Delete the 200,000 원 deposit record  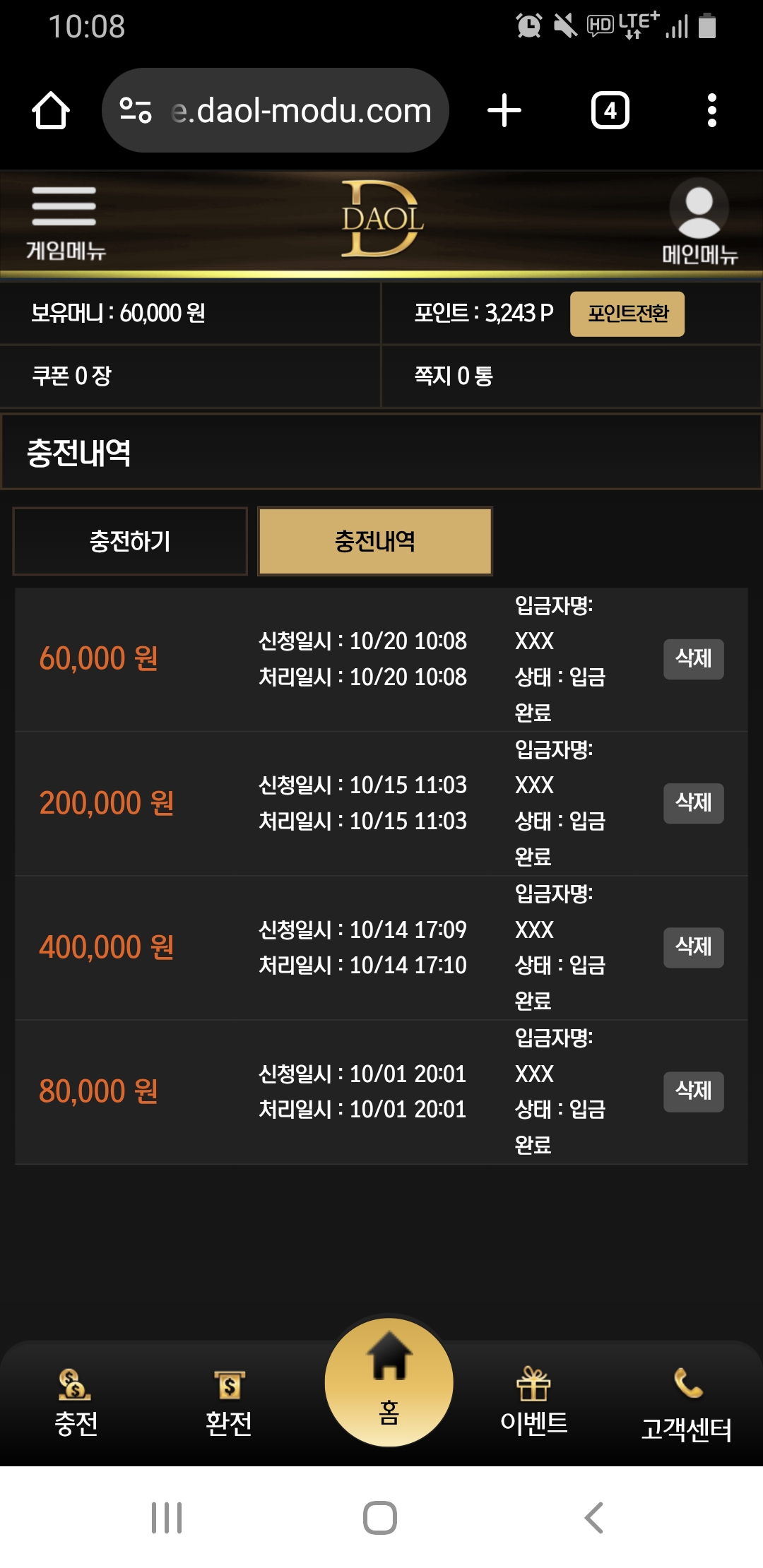coord(693,803)
